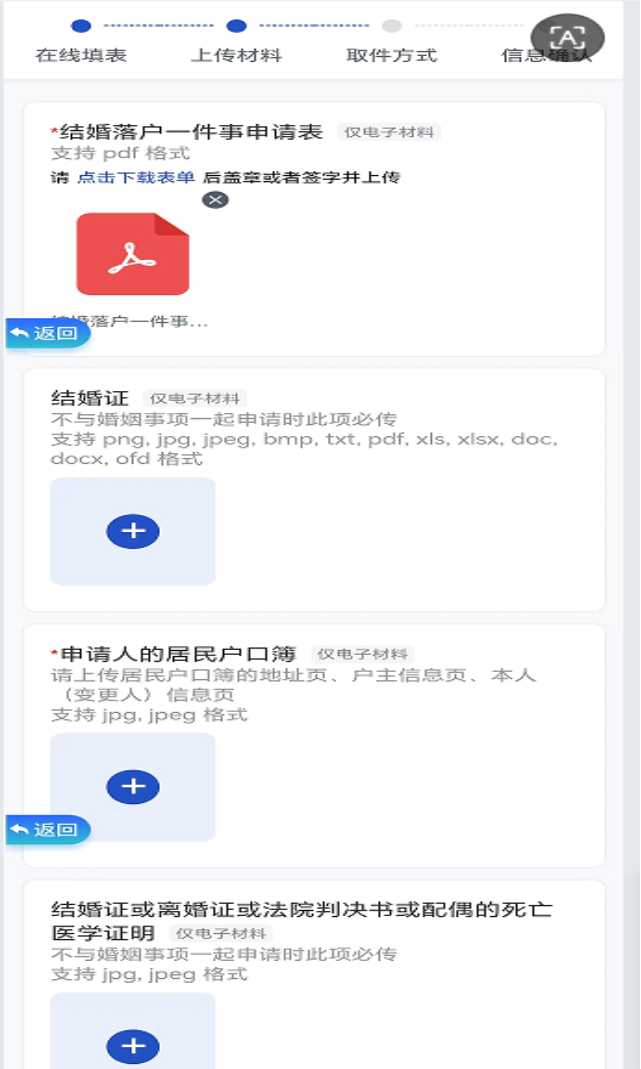The image size is (641, 1069).
Task: Open the floating scan text icon
Action: coord(567,38)
